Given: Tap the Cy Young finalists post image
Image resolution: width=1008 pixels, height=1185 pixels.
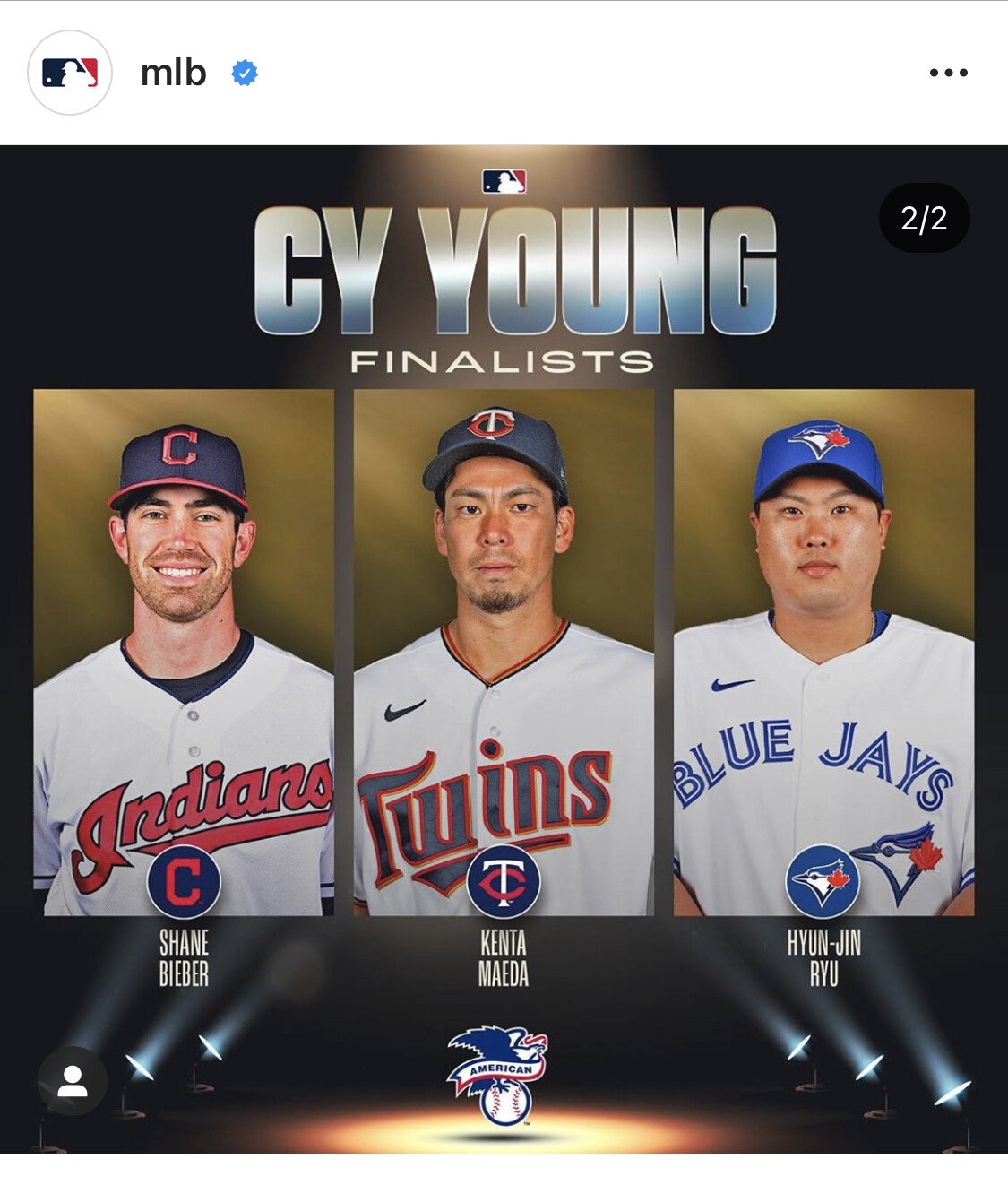Looking at the screenshot, I should pos(504,645).
